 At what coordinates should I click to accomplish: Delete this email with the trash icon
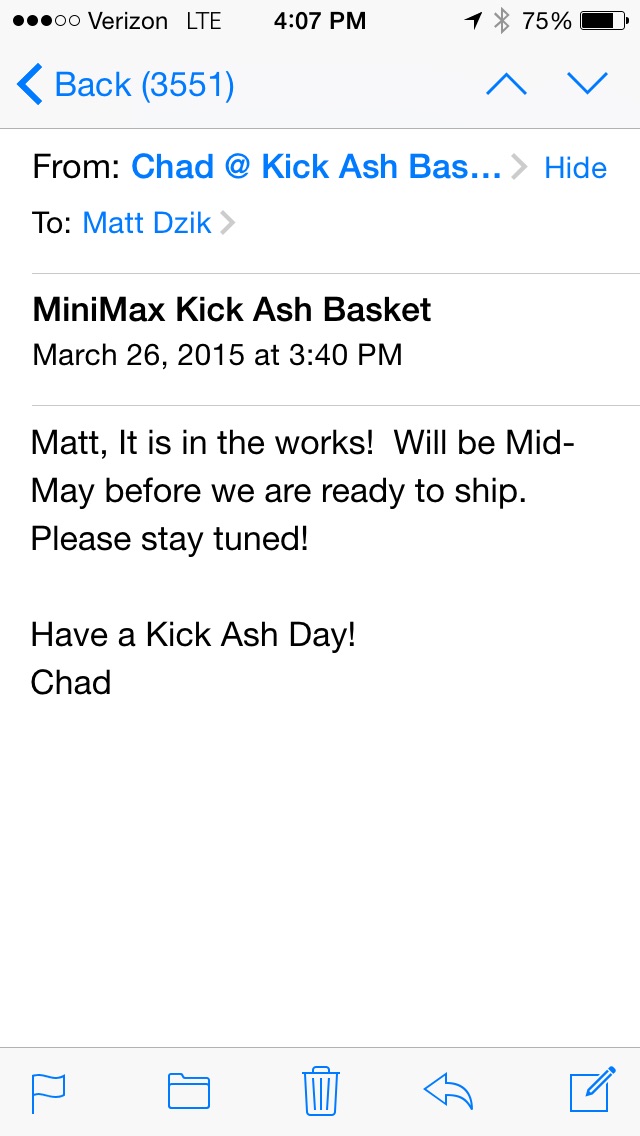click(320, 1091)
